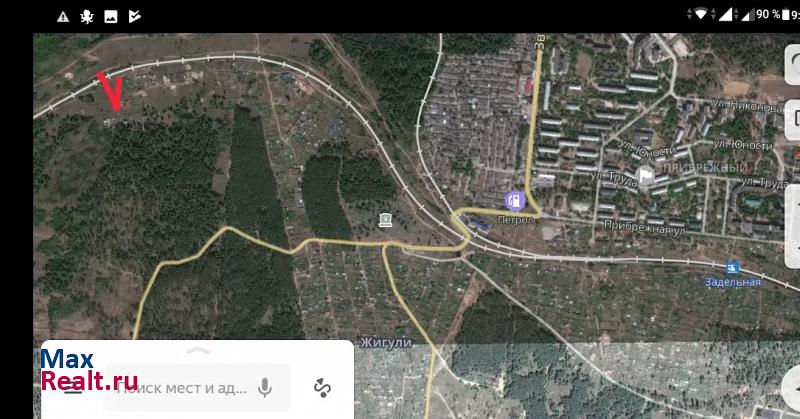
Task: Open the museum marker on the map
Action: (386, 219)
